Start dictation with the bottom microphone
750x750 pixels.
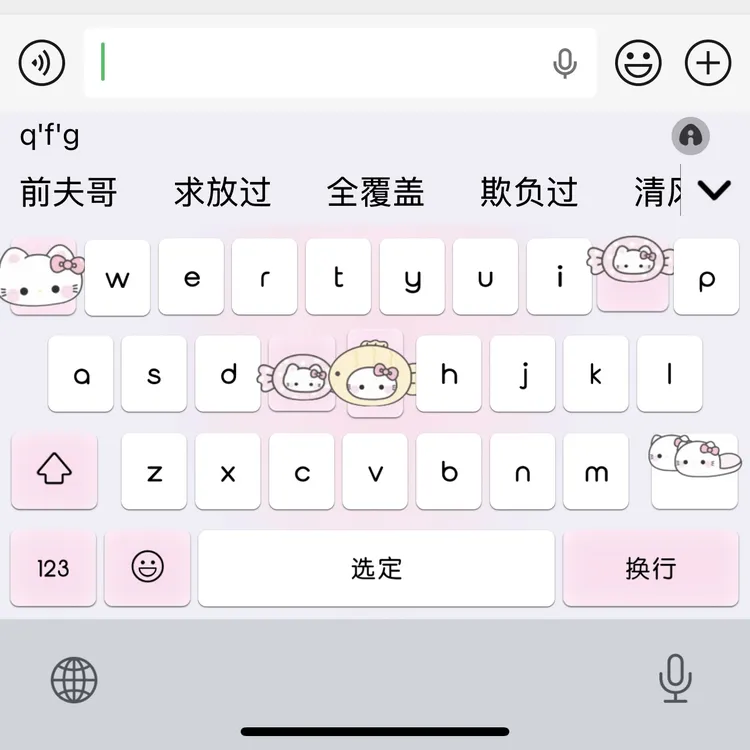[675, 679]
